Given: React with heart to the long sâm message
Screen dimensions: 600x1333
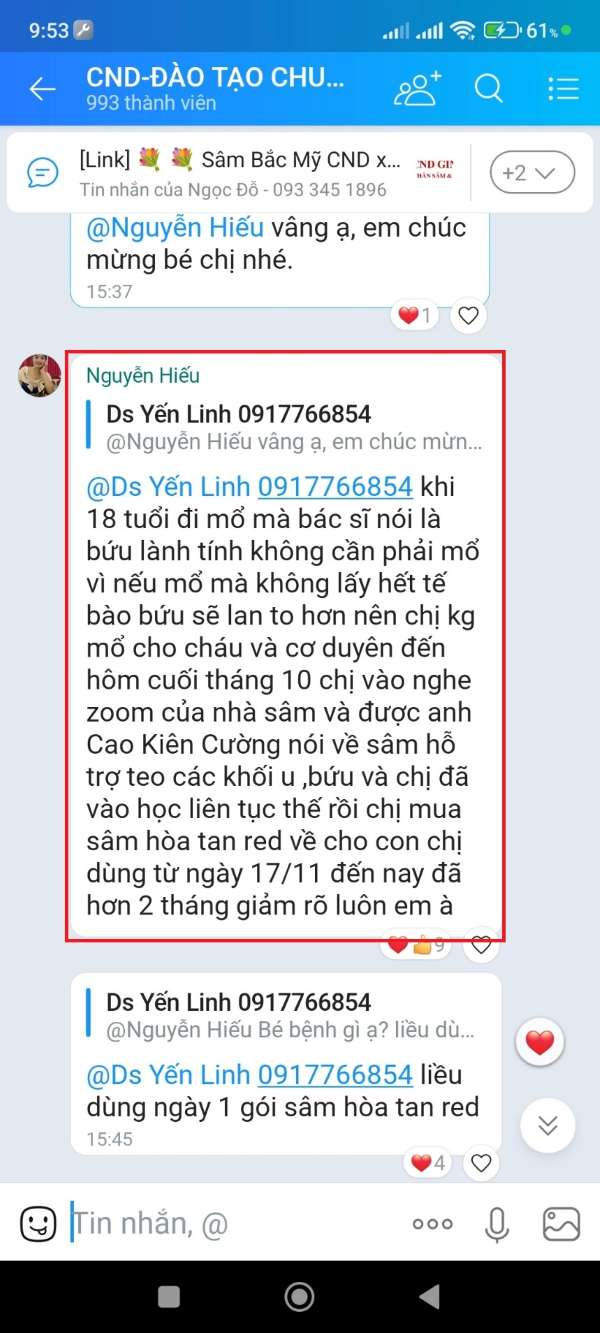Looking at the screenshot, I should click(481, 944).
